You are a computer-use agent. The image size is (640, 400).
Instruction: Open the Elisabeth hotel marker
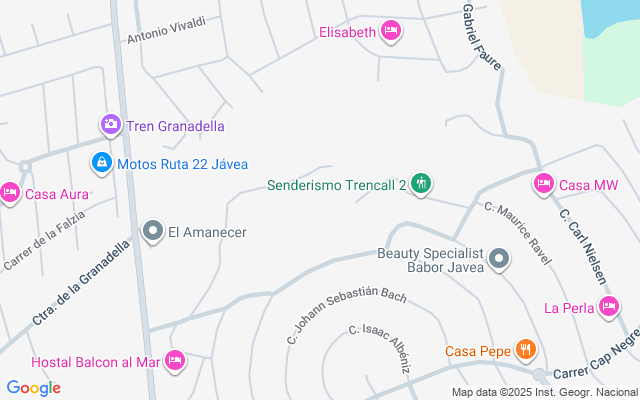click(x=391, y=32)
